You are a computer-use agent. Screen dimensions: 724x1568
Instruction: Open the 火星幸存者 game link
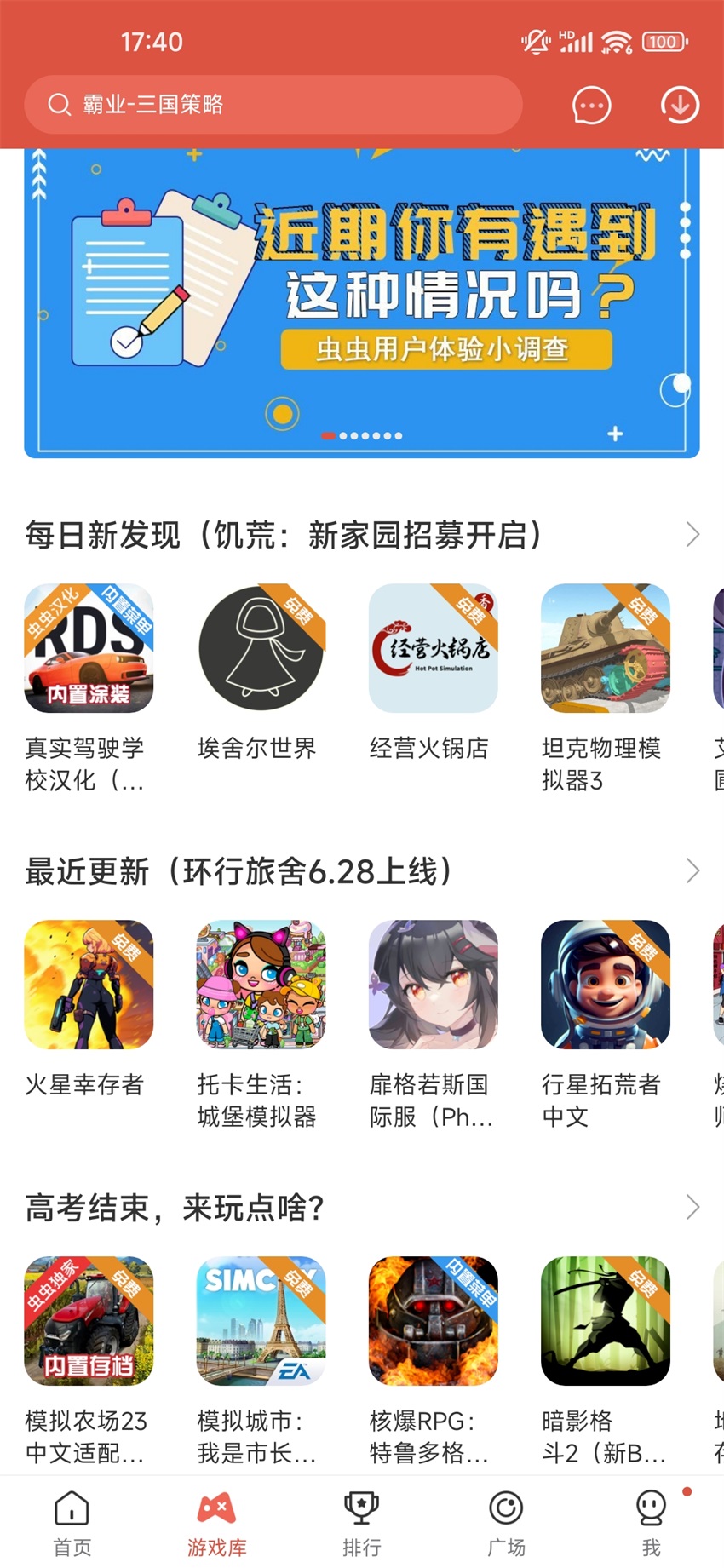point(89,985)
